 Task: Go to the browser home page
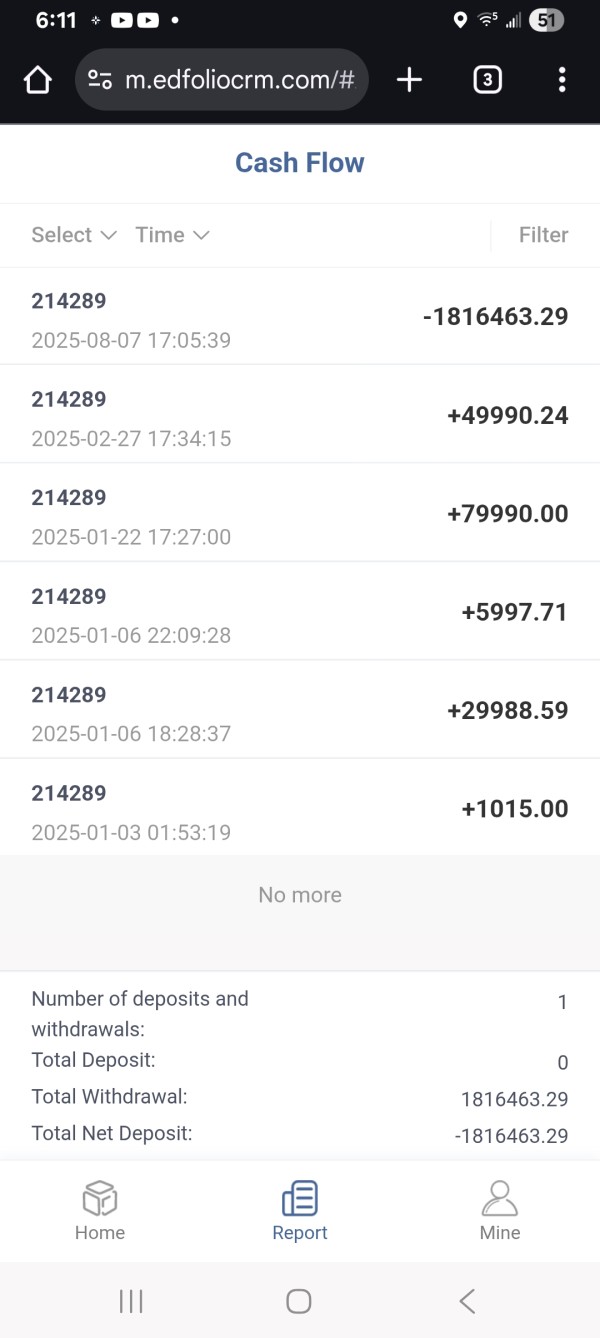coord(37,80)
